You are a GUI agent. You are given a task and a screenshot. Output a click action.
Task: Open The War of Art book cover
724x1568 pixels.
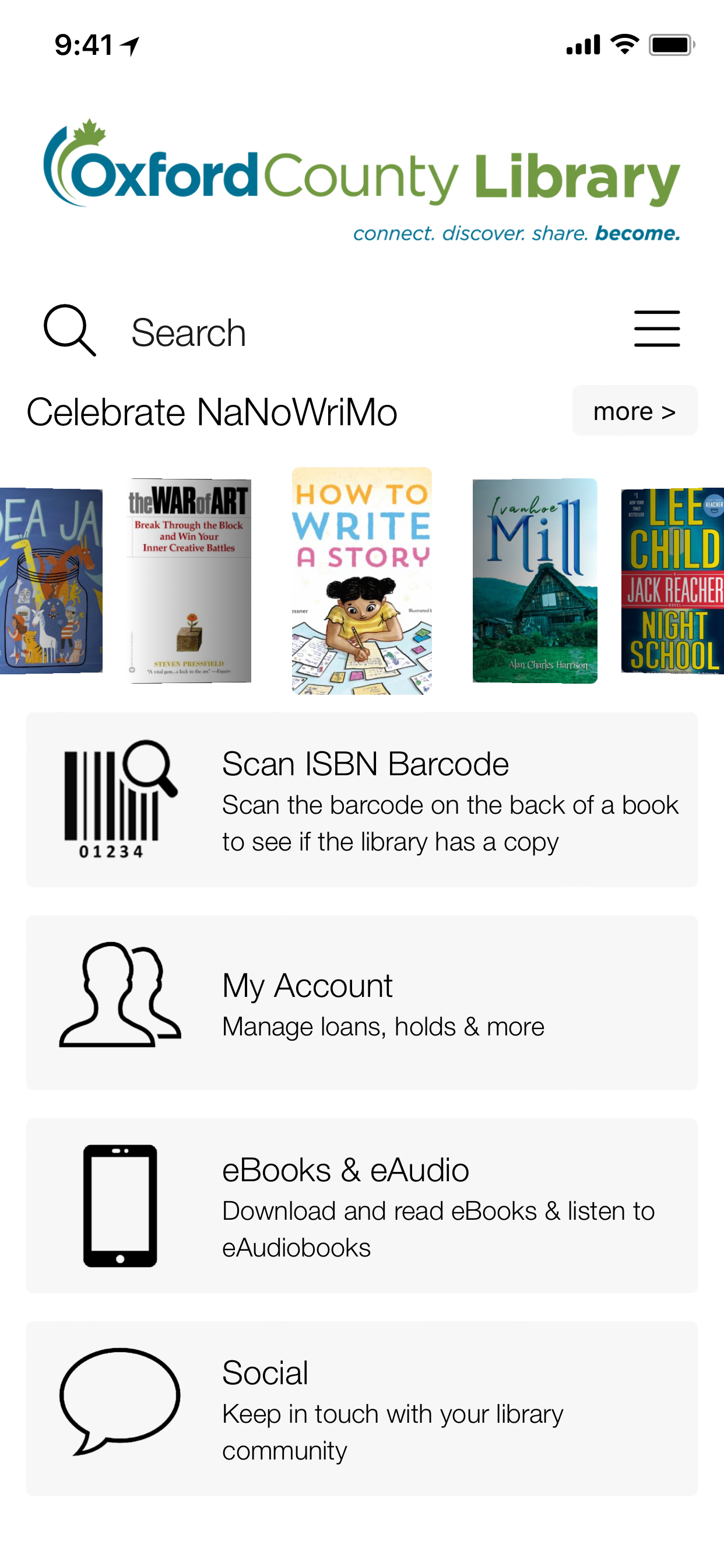click(189, 580)
